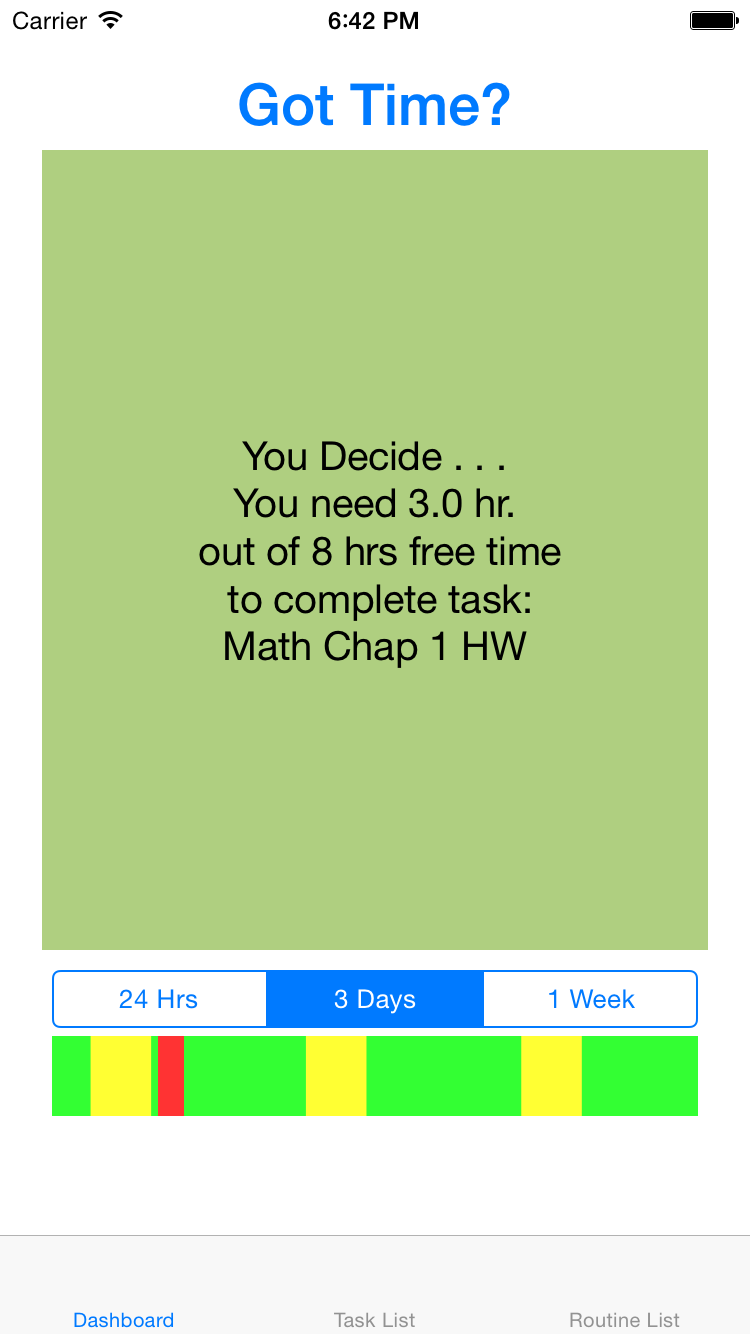Tap the Got Time? app title
Viewport: 750px width, 1334px height.
[374, 104]
